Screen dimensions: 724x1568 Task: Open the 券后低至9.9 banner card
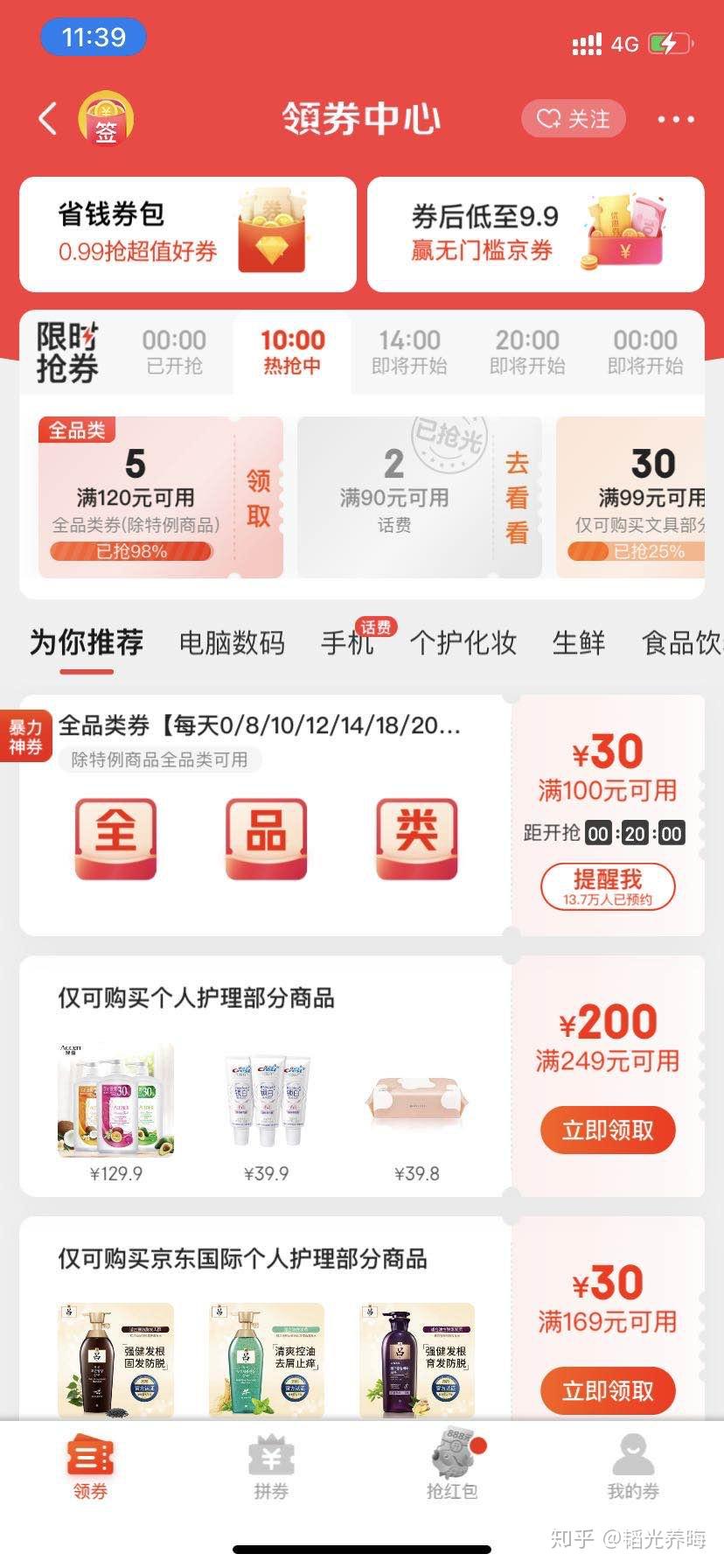[x=535, y=234]
